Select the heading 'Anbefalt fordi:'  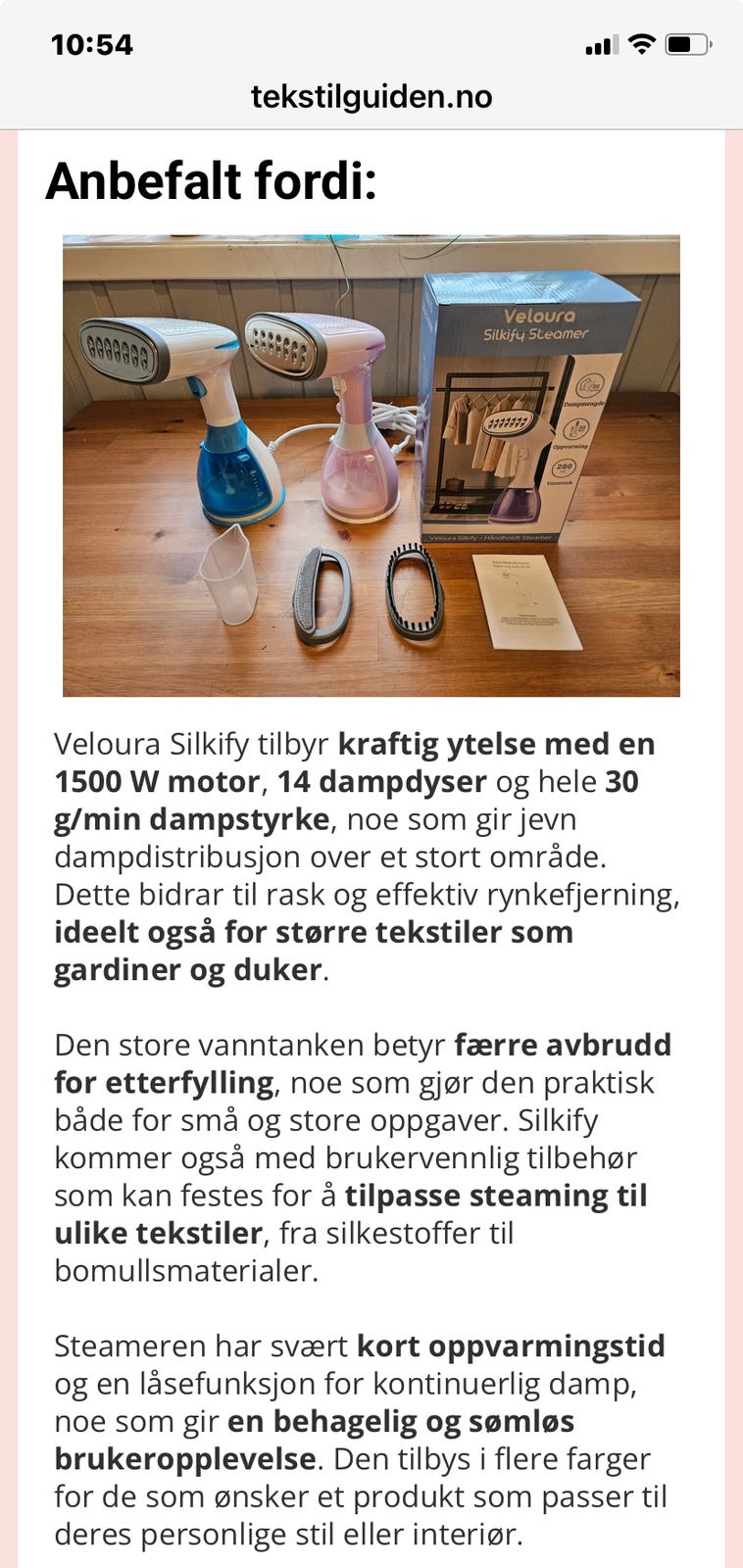(x=212, y=180)
